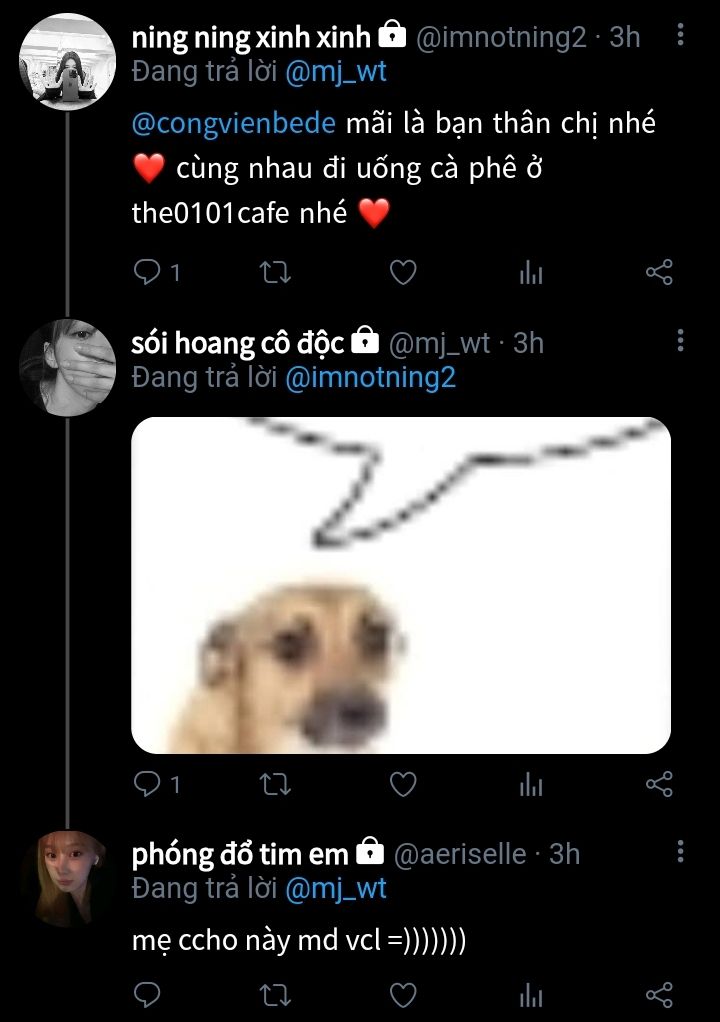Open overflow menu on sói hoang cô độc's tweet
This screenshot has width=720, height=1022.
[x=680, y=340]
